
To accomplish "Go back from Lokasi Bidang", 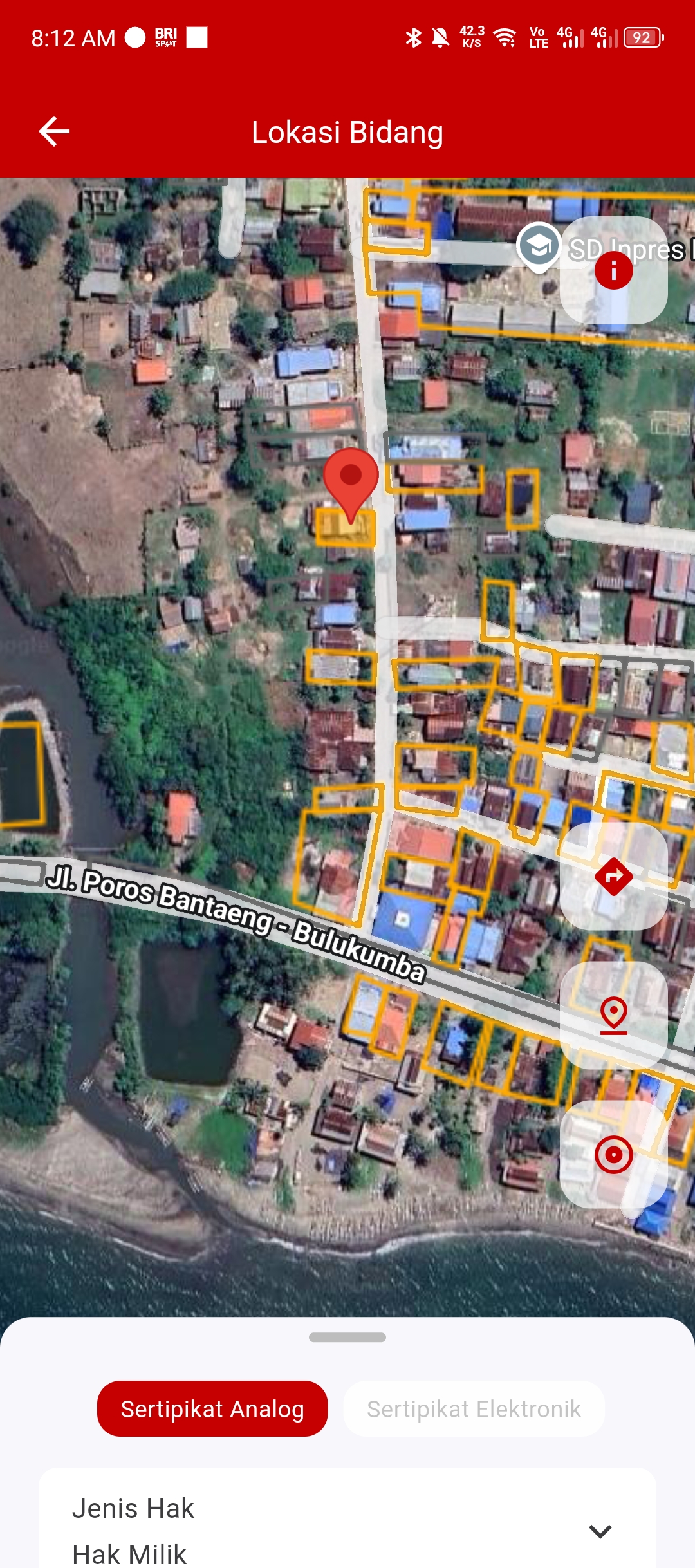I will 54,132.
